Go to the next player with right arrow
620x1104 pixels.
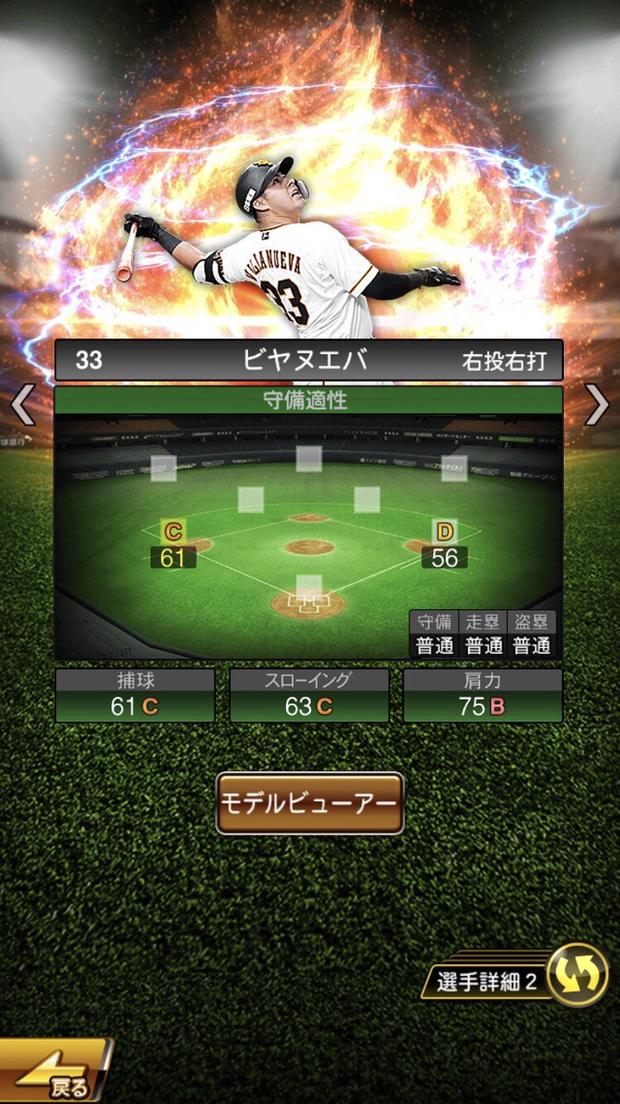click(x=597, y=405)
